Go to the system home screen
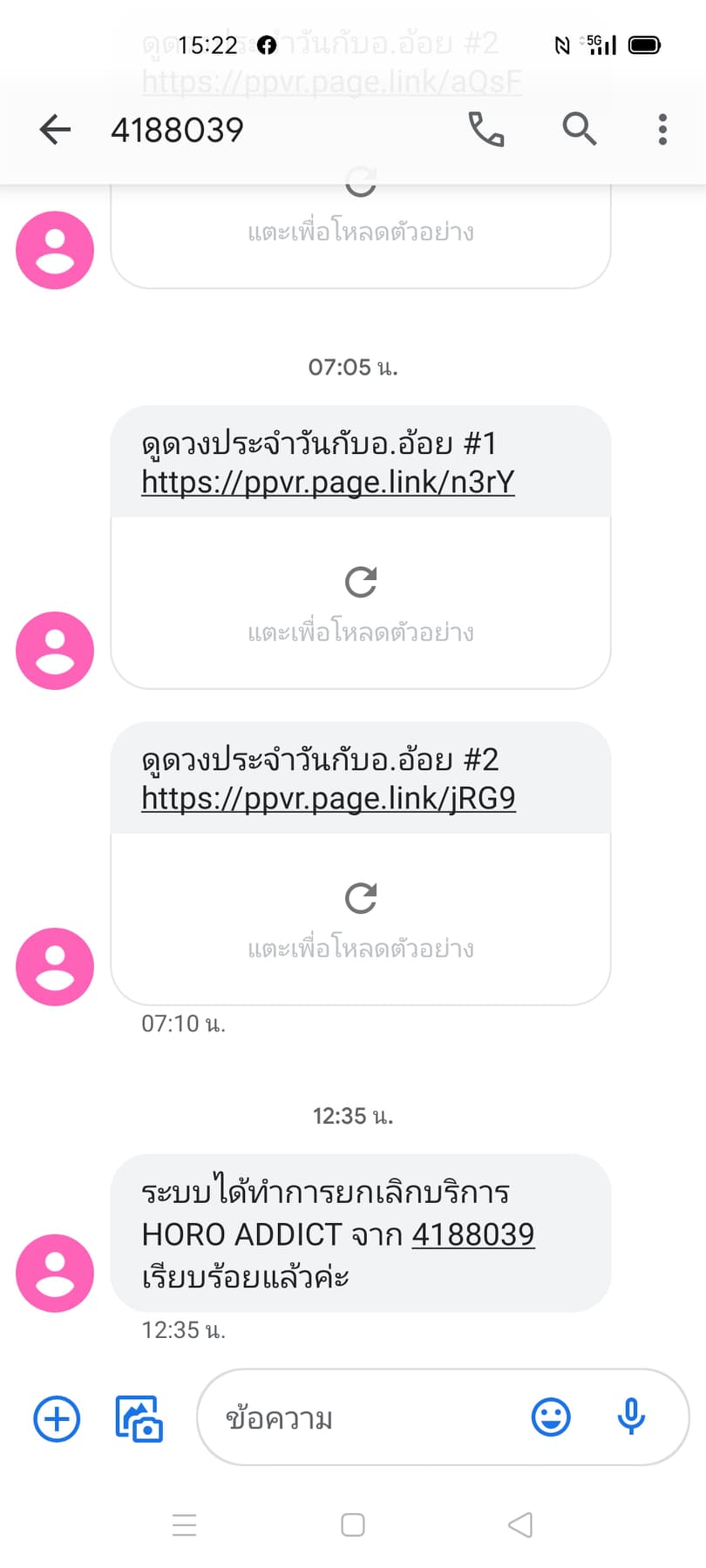 point(353,1524)
